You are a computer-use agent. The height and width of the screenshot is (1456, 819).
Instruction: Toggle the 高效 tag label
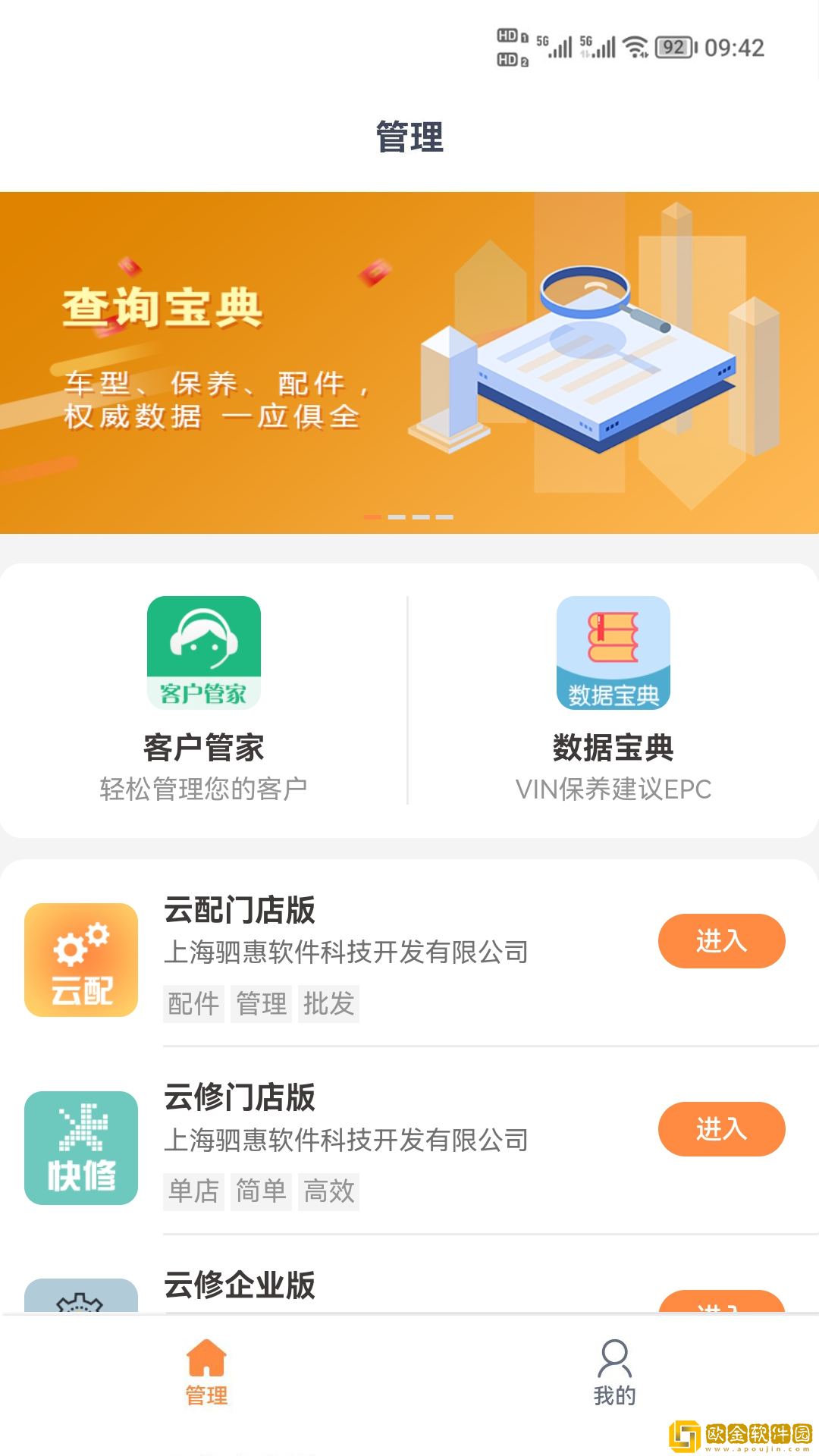point(329,1191)
